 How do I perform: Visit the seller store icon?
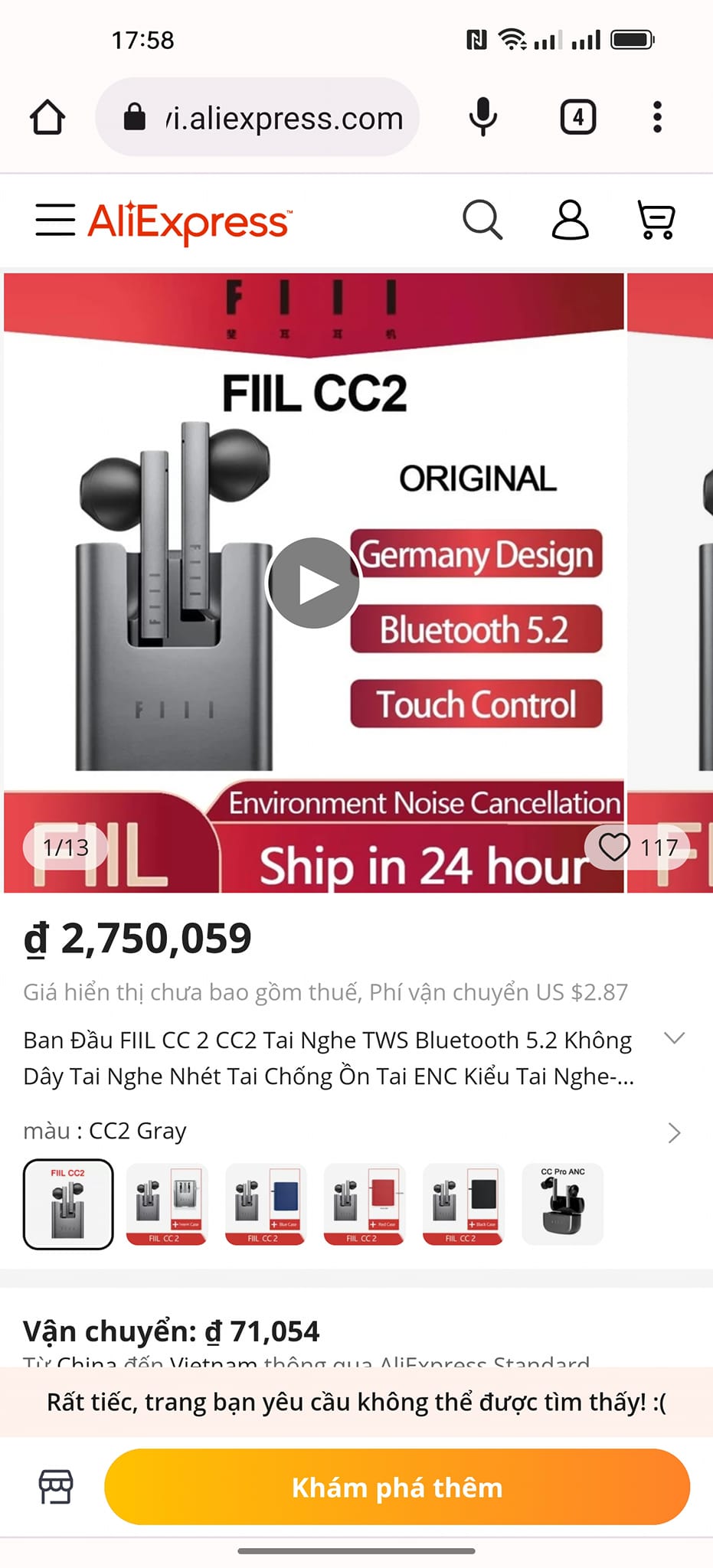tap(56, 1487)
